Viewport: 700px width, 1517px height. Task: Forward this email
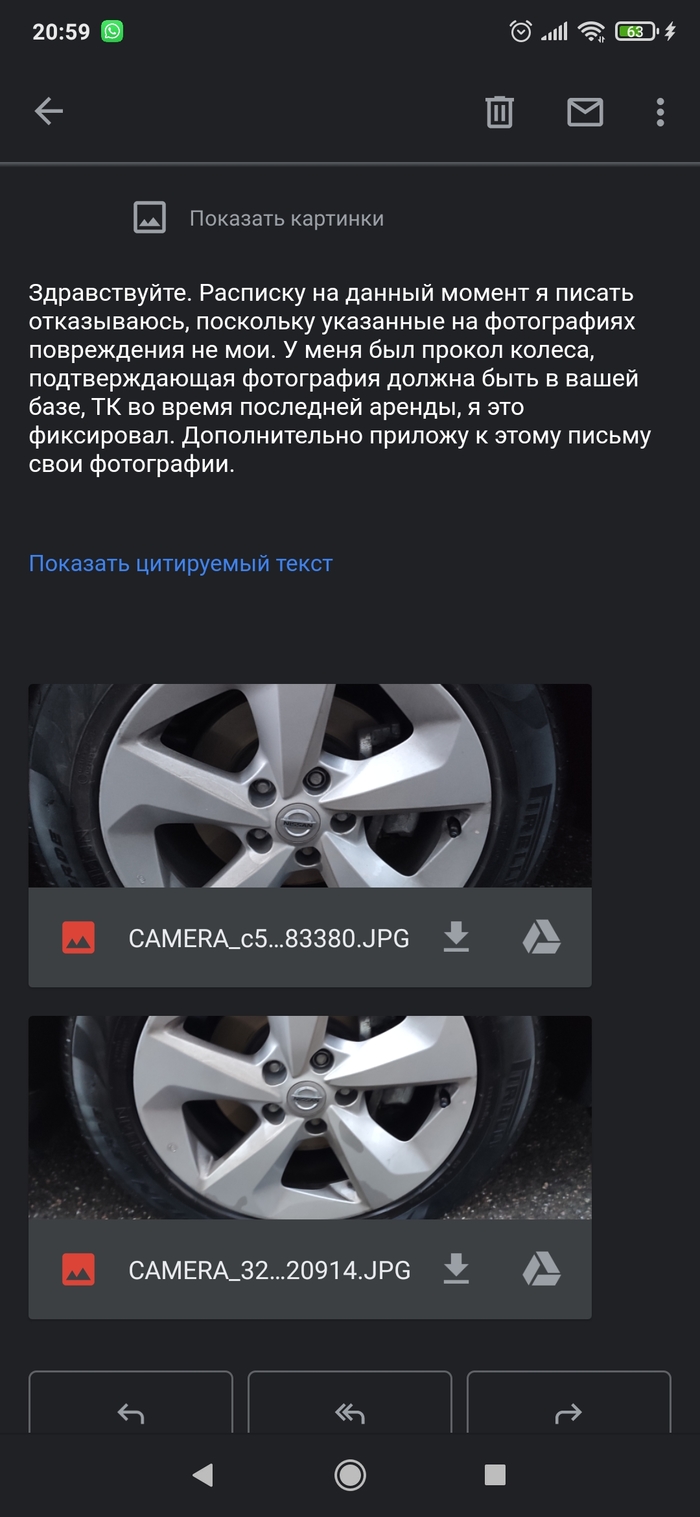tap(568, 1412)
